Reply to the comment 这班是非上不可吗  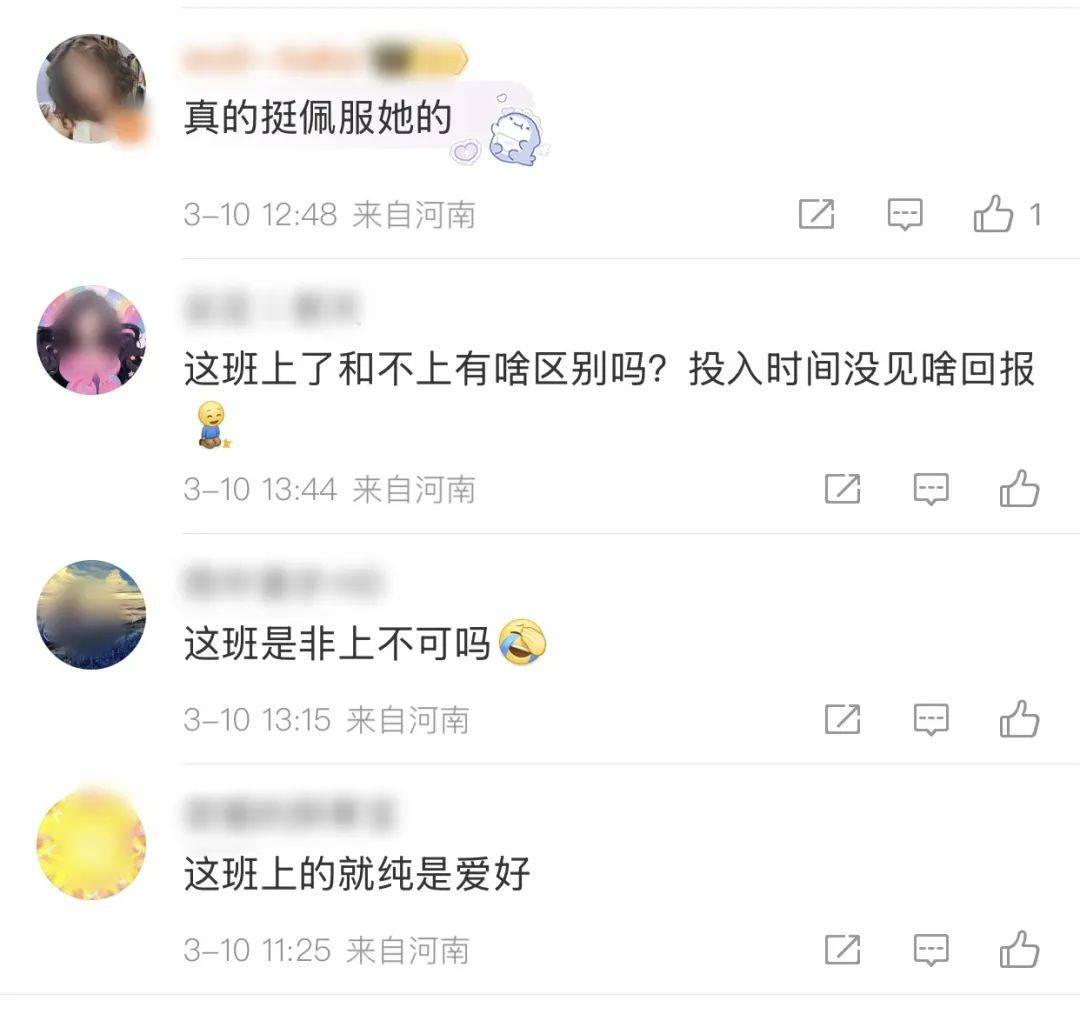click(931, 719)
